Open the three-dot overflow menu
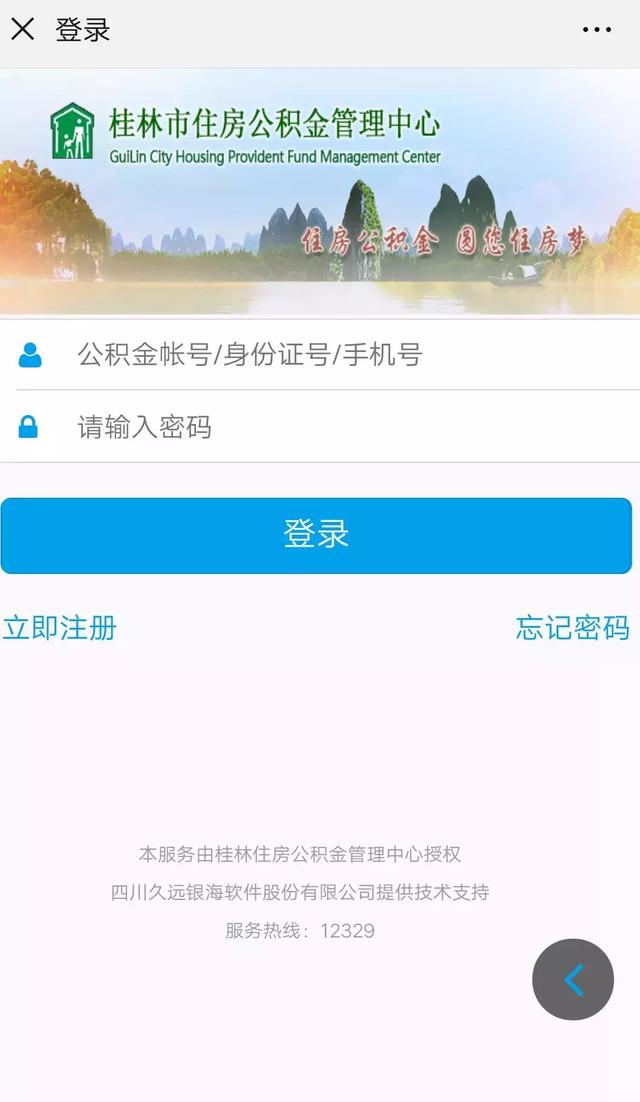This screenshot has width=640, height=1102. pyautogui.click(x=596, y=30)
